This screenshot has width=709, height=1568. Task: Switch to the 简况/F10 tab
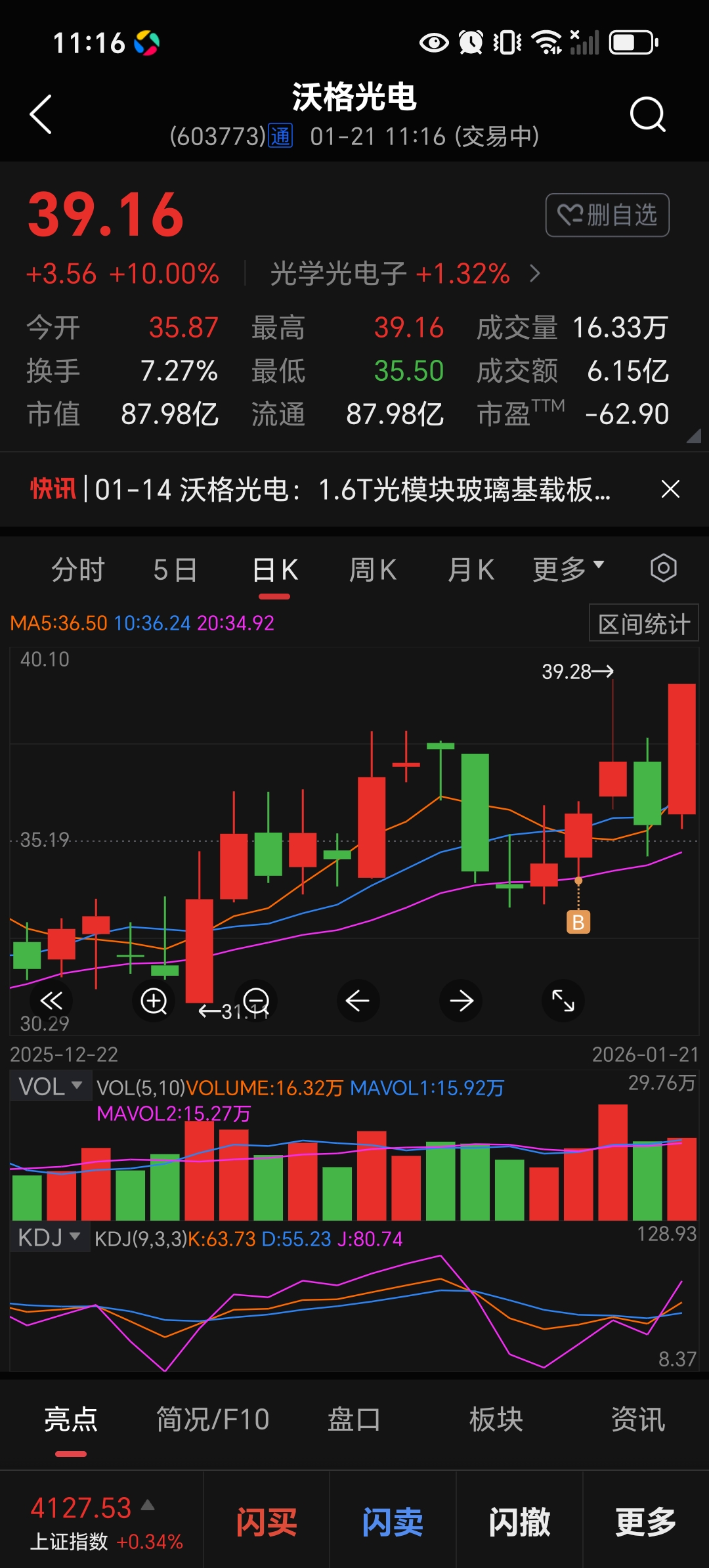point(213,1420)
